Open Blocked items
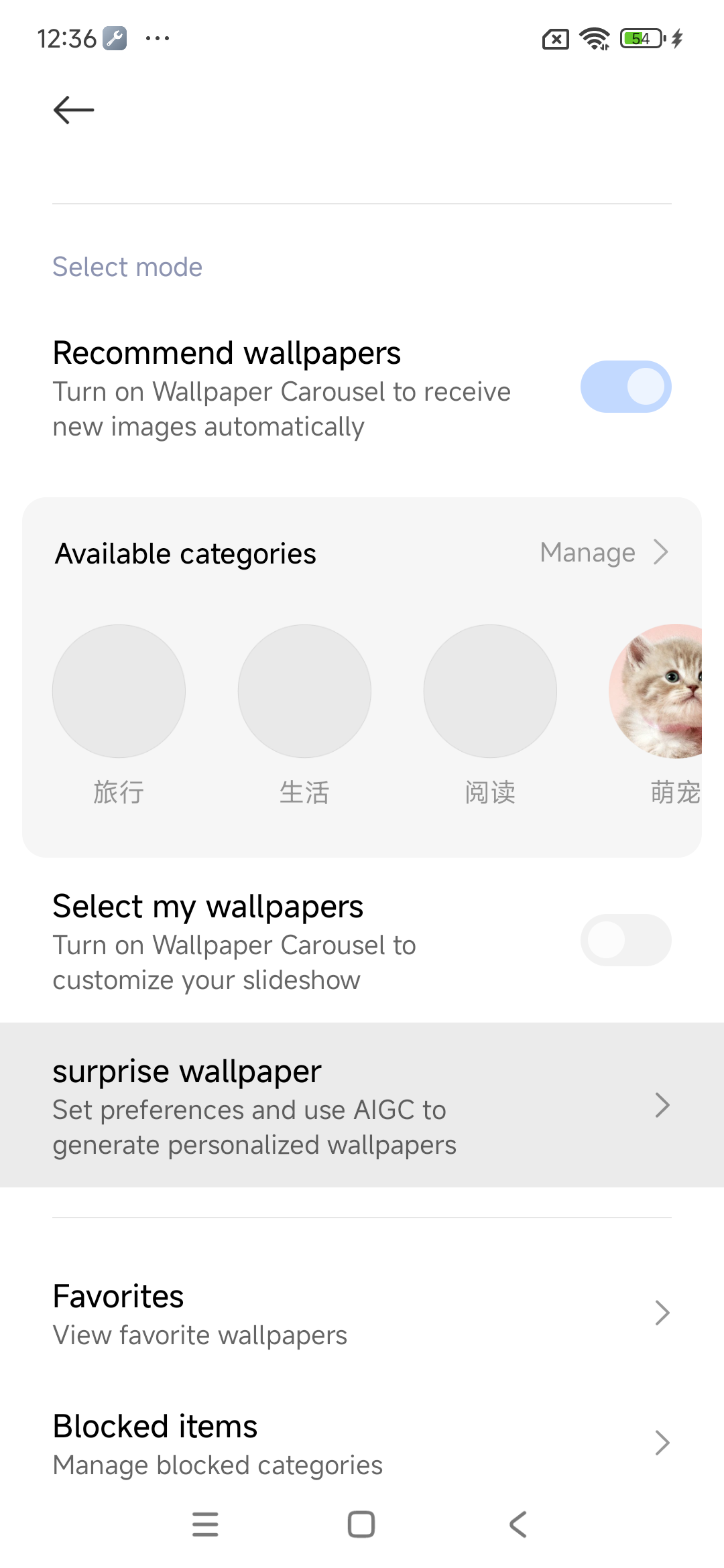This screenshot has height=1568, width=724. 362,1443
